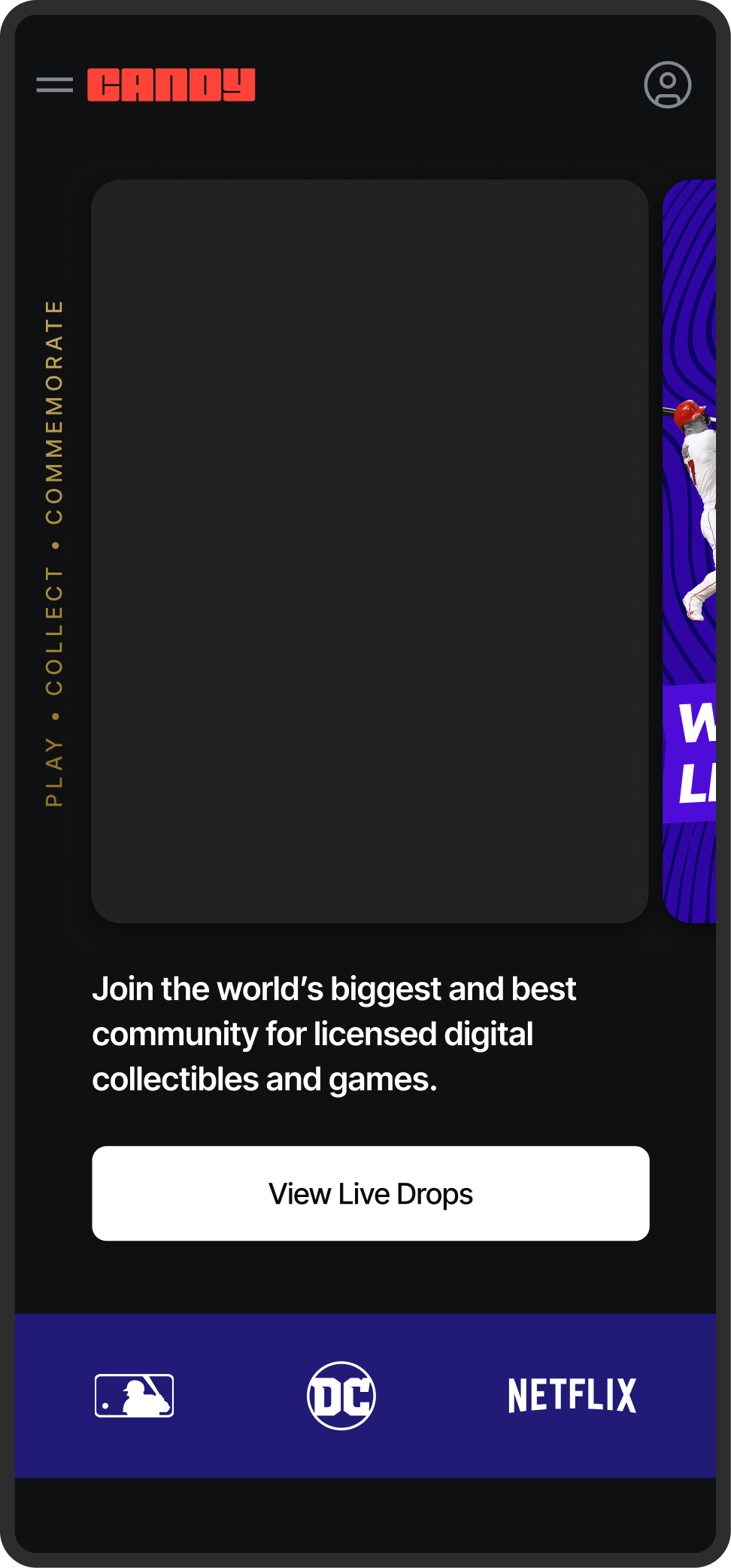Viewport: 731px width, 1568px height.
Task: Open the hamburger menu
Action: click(x=55, y=85)
